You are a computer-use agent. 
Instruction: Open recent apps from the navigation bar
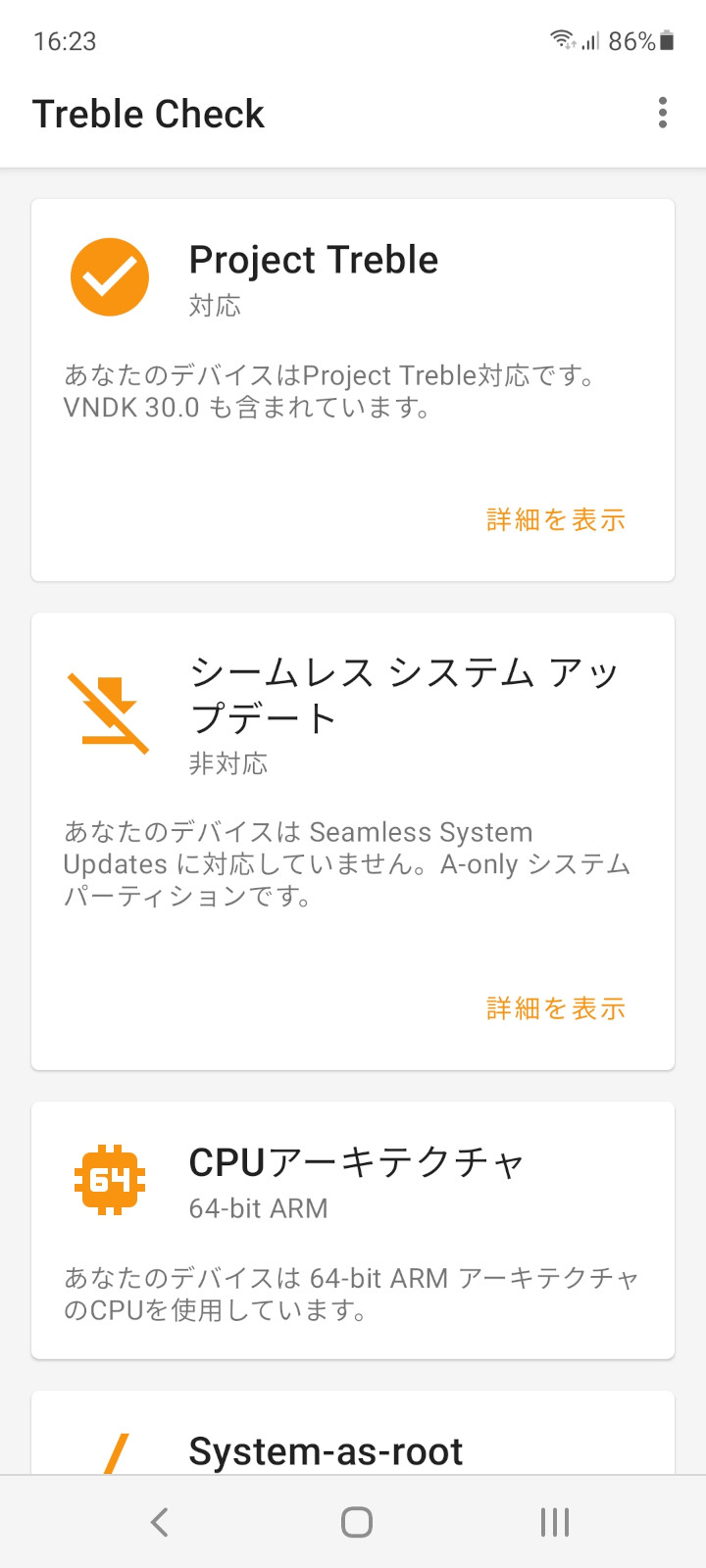(x=554, y=1522)
